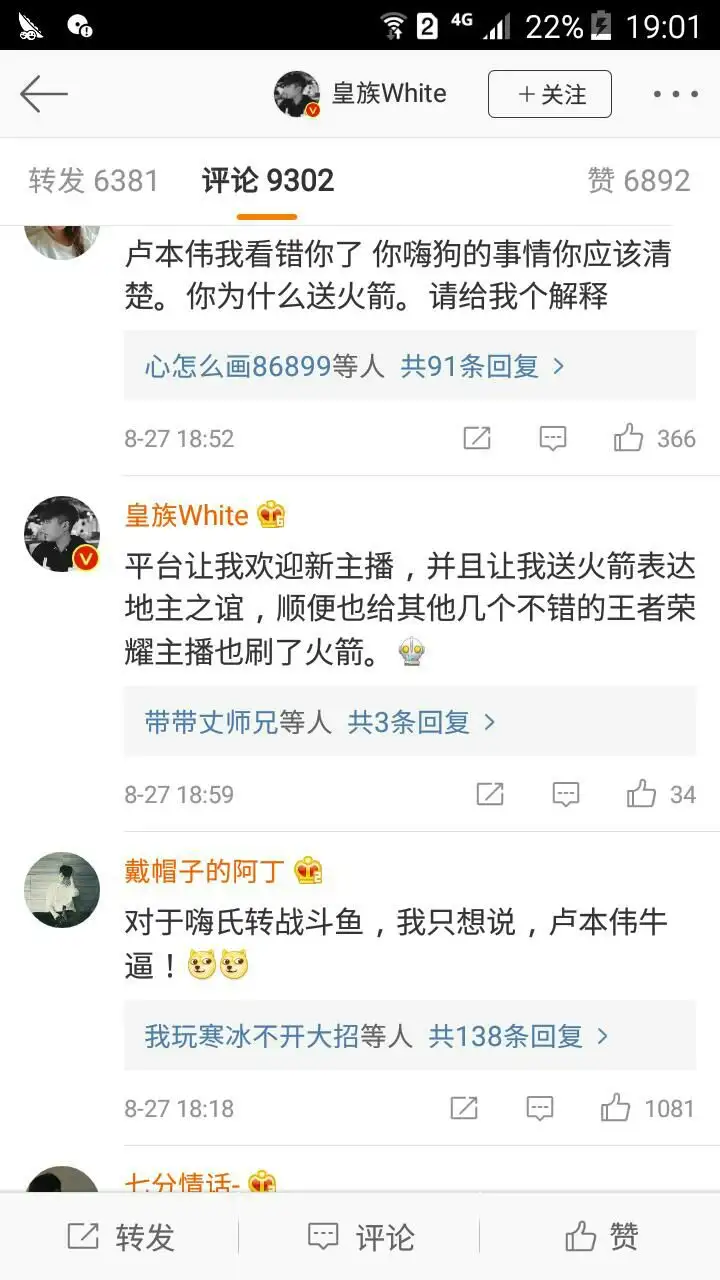Open the three-dot overflow menu
Image resolution: width=720 pixels, height=1280 pixels.
click(x=675, y=95)
